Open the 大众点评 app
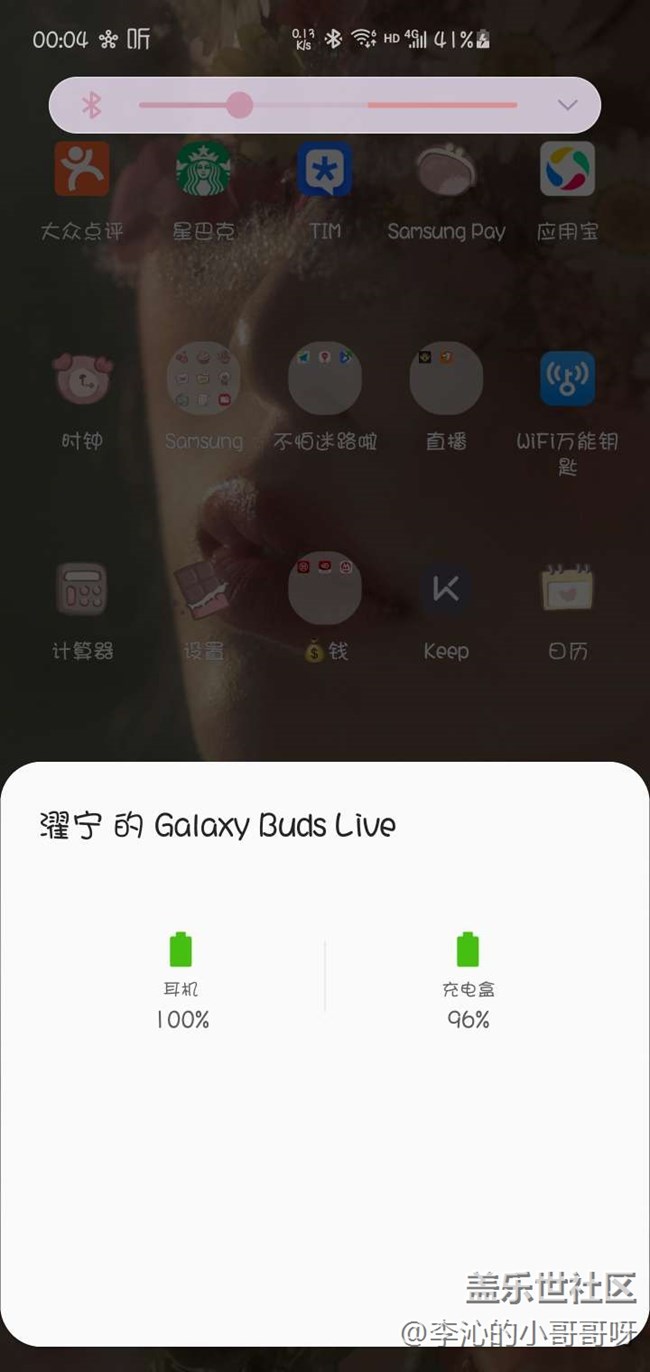 [x=82, y=169]
